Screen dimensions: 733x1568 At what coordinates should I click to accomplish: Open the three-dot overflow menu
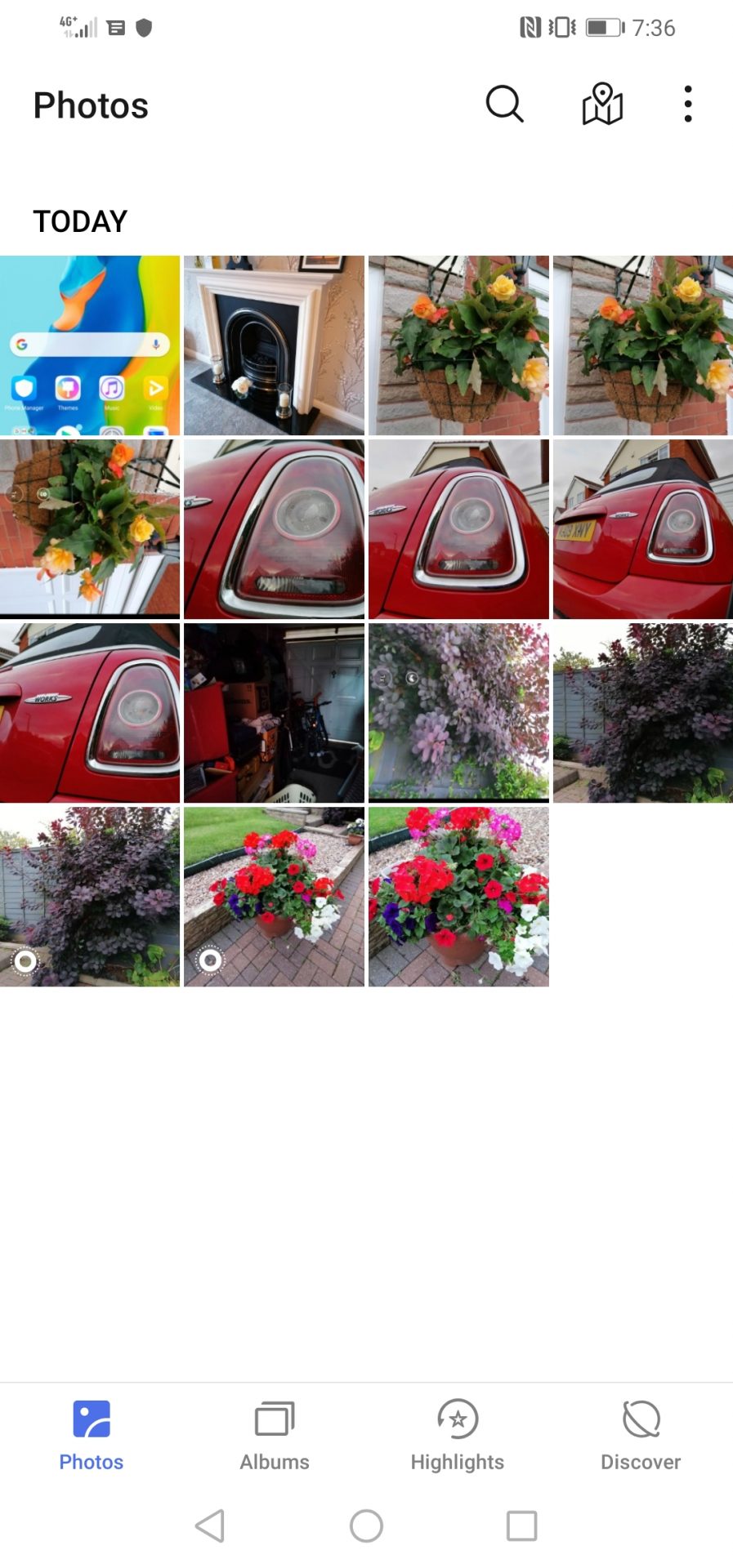point(688,105)
